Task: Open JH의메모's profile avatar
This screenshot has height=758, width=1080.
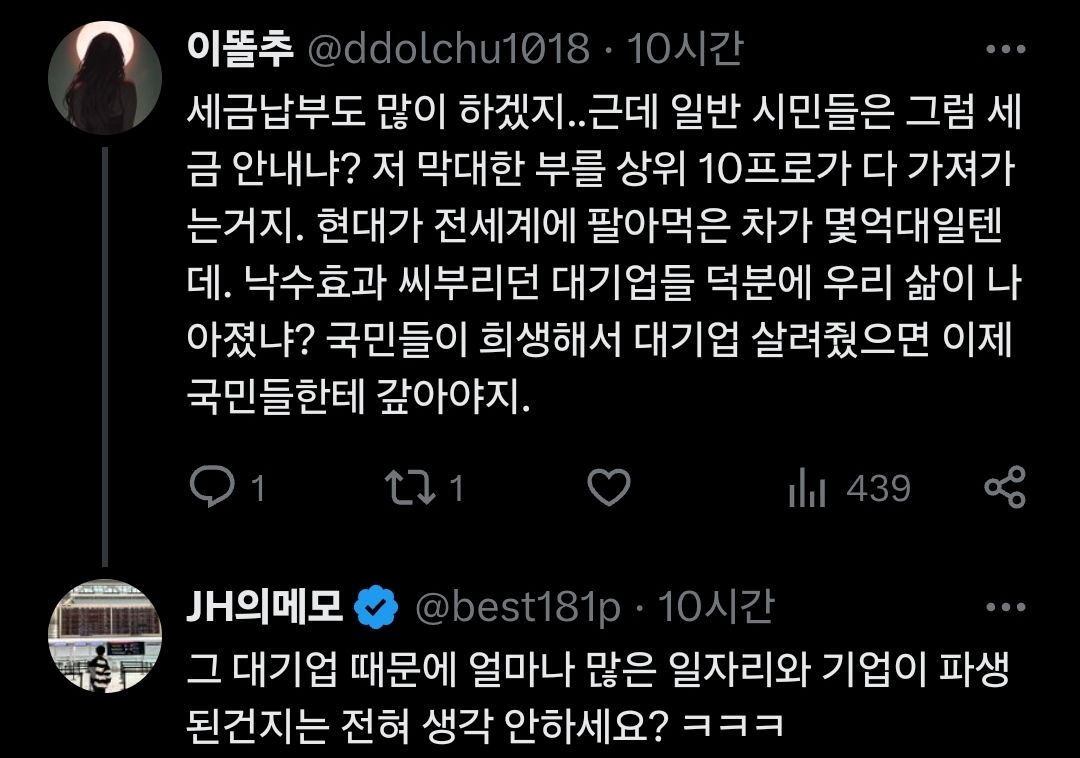Action: [x=105, y=637]
